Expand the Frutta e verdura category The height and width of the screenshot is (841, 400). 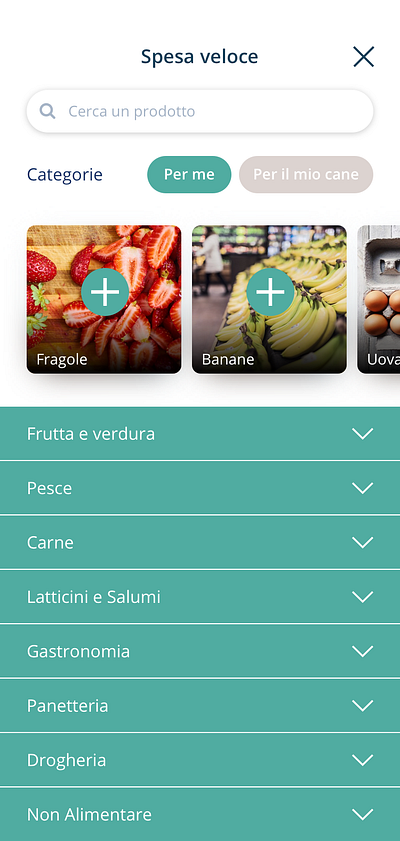(x=200, y=433)
